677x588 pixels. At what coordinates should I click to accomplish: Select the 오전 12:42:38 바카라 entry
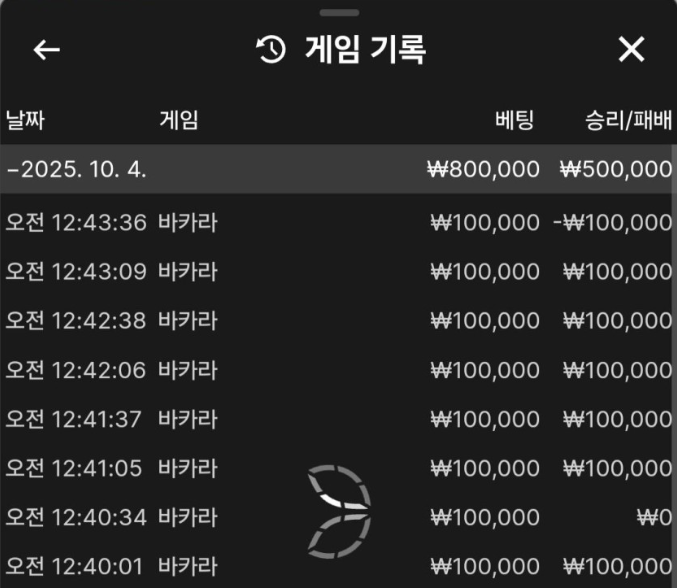coord(338,321)
